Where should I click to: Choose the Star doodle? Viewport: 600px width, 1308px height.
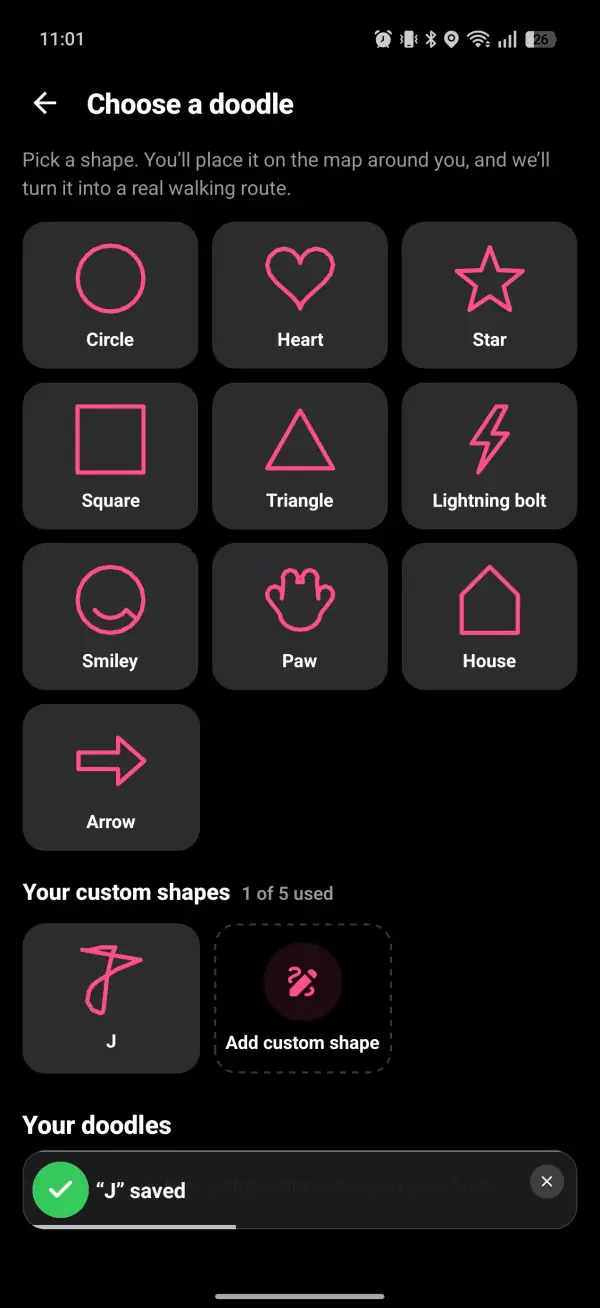(490, 295)
